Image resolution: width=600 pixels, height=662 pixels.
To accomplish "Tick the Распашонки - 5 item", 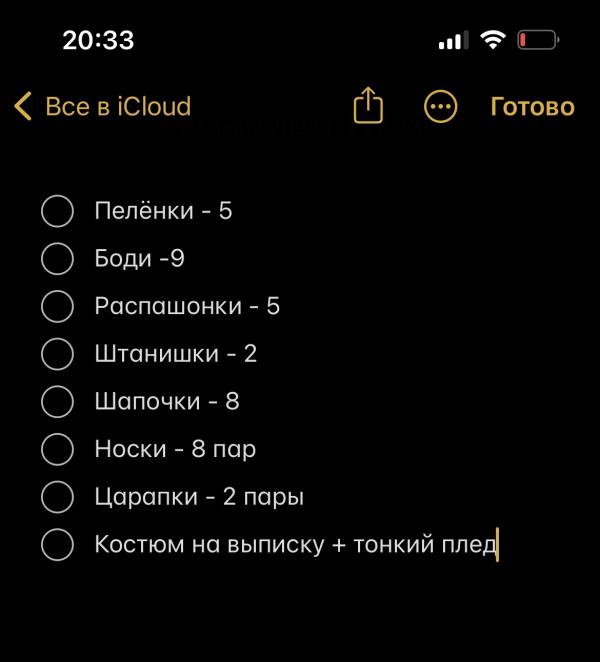I will pyautogui.click(x=57, y=306).
